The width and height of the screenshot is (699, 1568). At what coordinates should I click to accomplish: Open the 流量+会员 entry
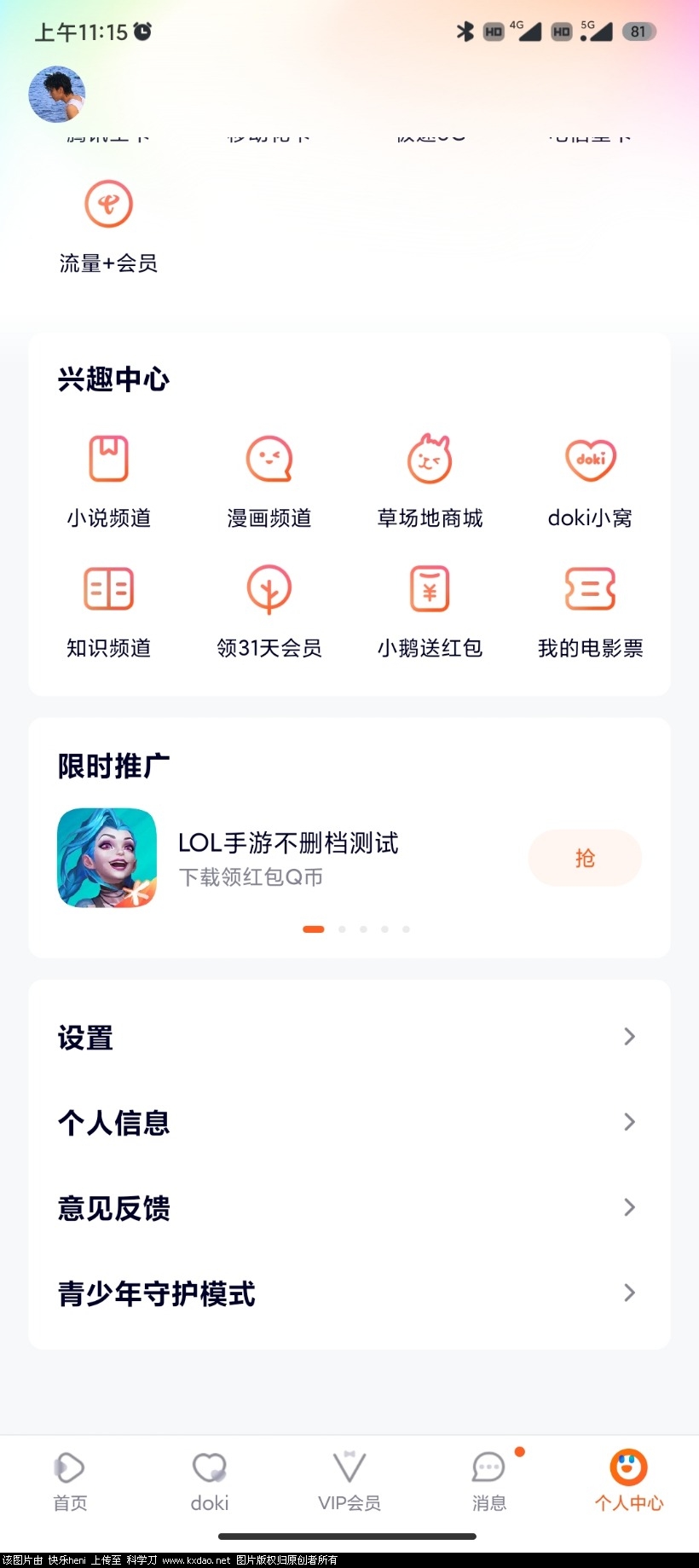point(108,223)
